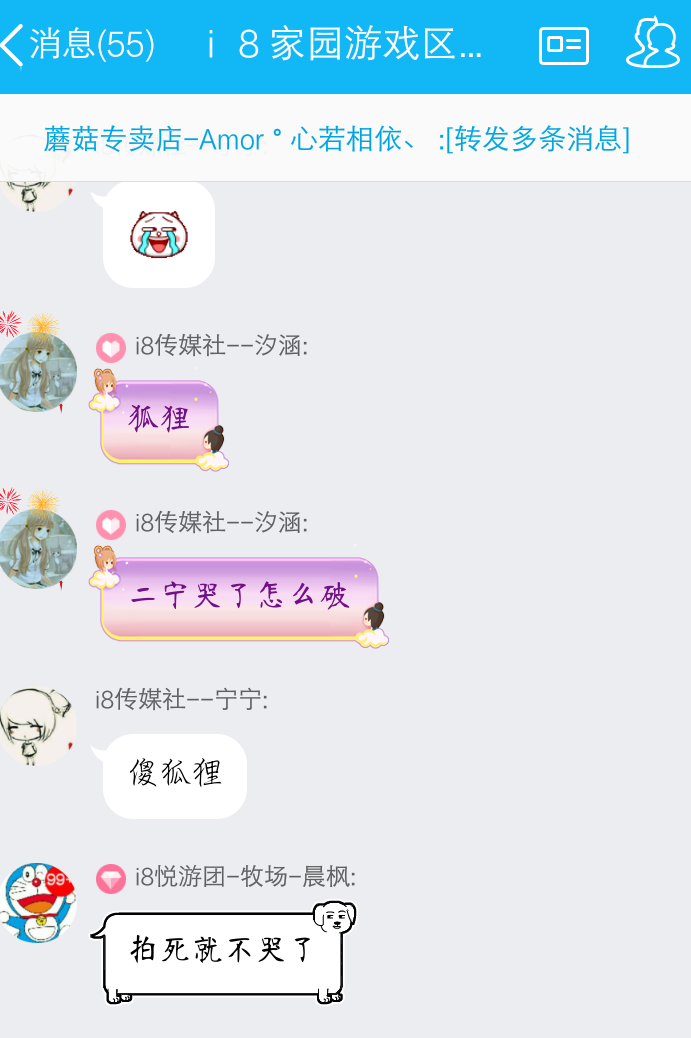Go back to the 消息 list
This screenshot has width=691, height=1038.
[78, 45]
